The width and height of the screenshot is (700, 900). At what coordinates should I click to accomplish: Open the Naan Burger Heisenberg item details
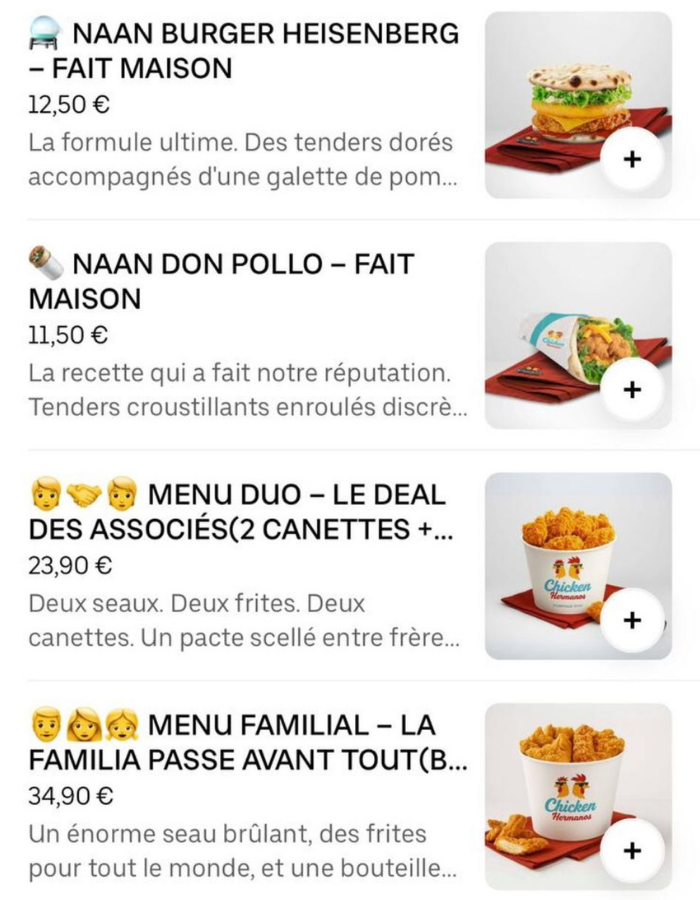pos(244,52)
